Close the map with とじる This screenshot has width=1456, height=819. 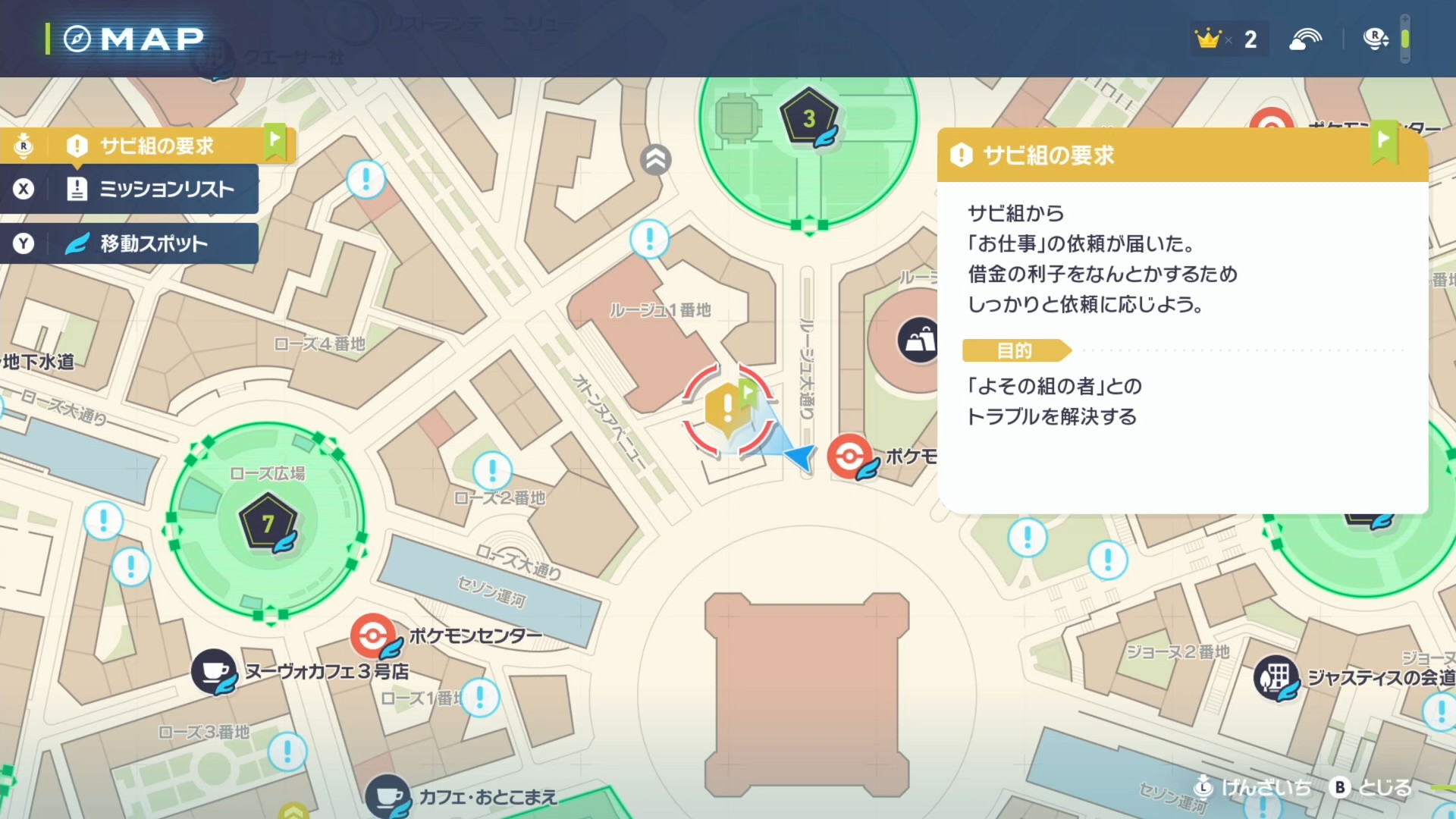click(x=1373, y=787)
